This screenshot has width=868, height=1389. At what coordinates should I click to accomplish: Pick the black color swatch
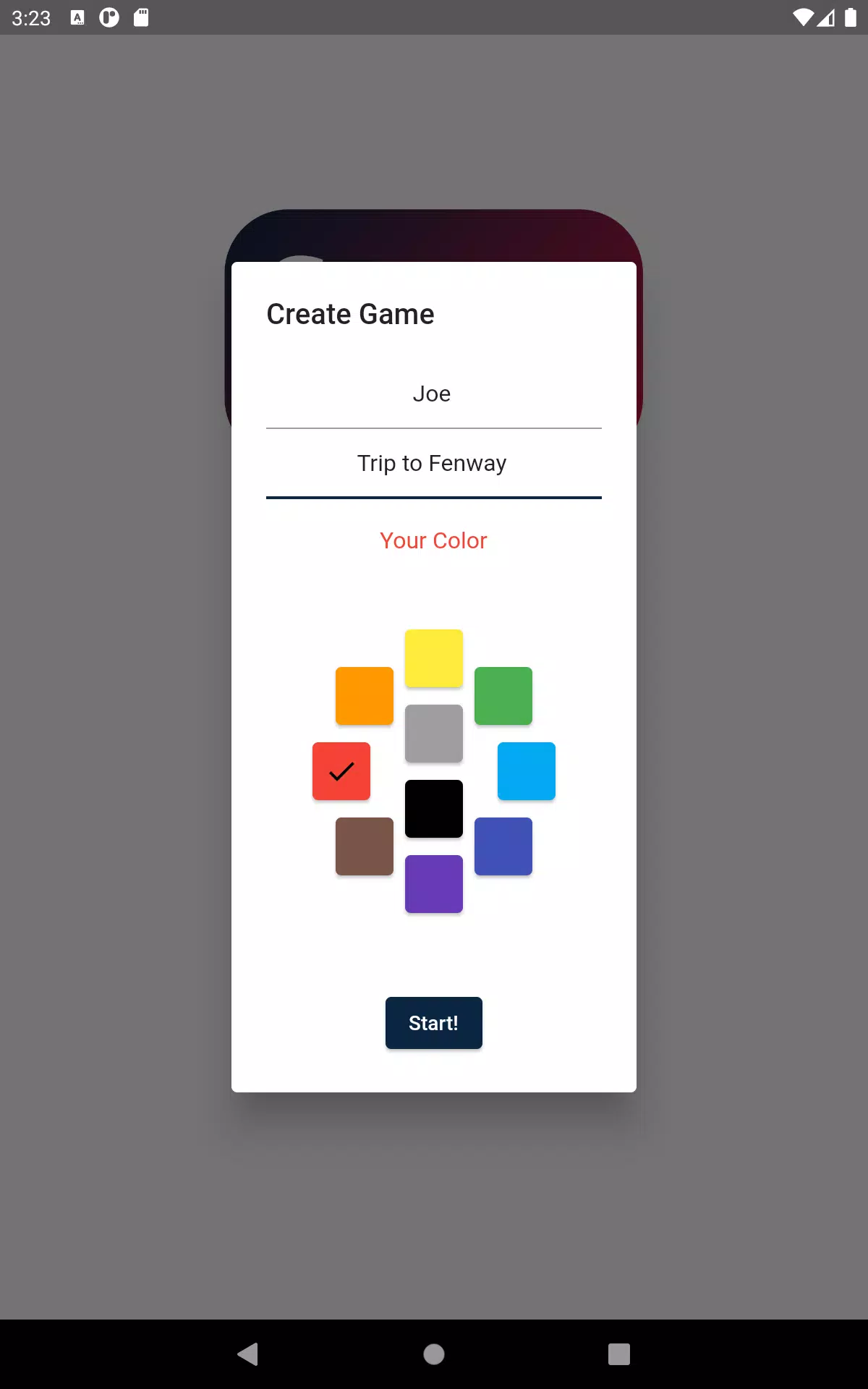point(434,809)
